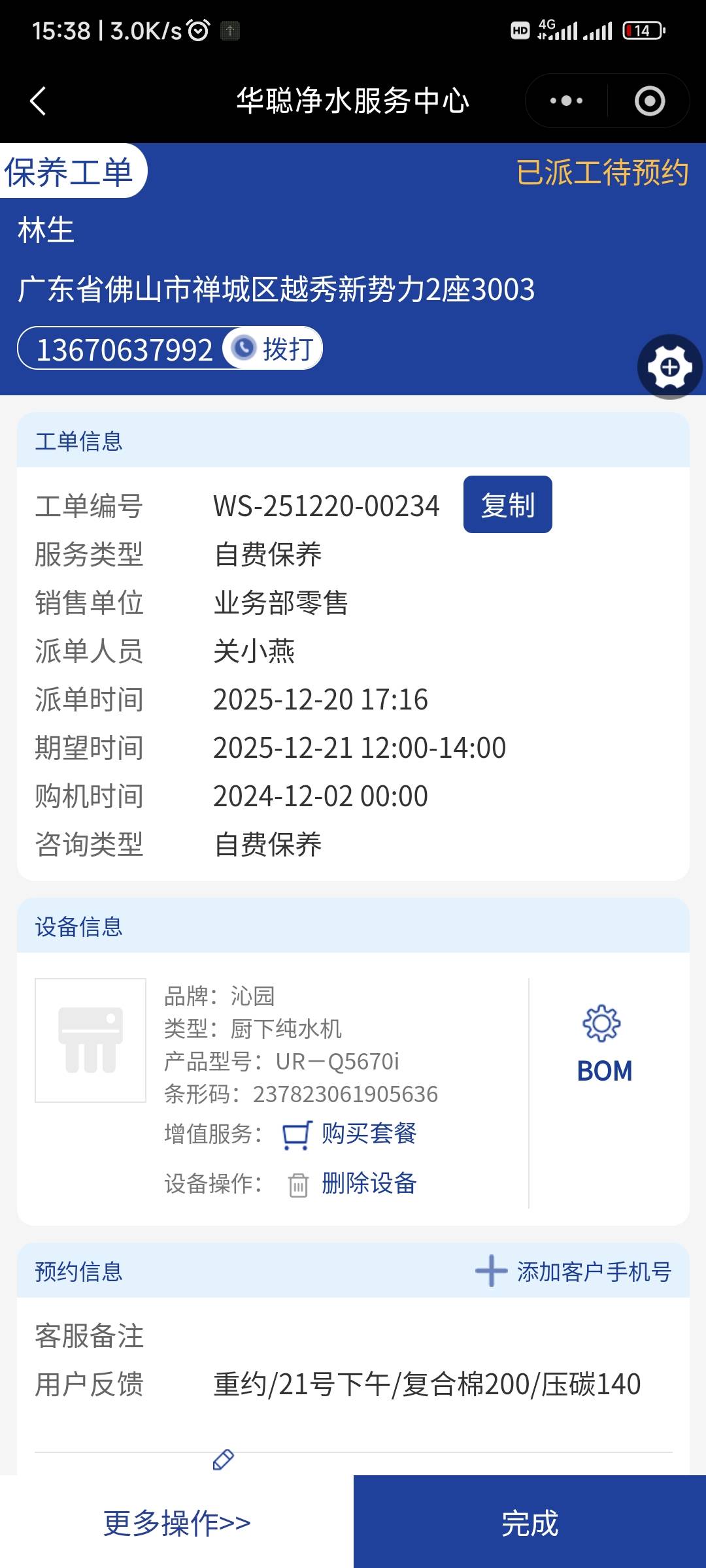Copy the work order number with 复制
Viewport: 706px width, 1568px height.
(x=507, y=505)
